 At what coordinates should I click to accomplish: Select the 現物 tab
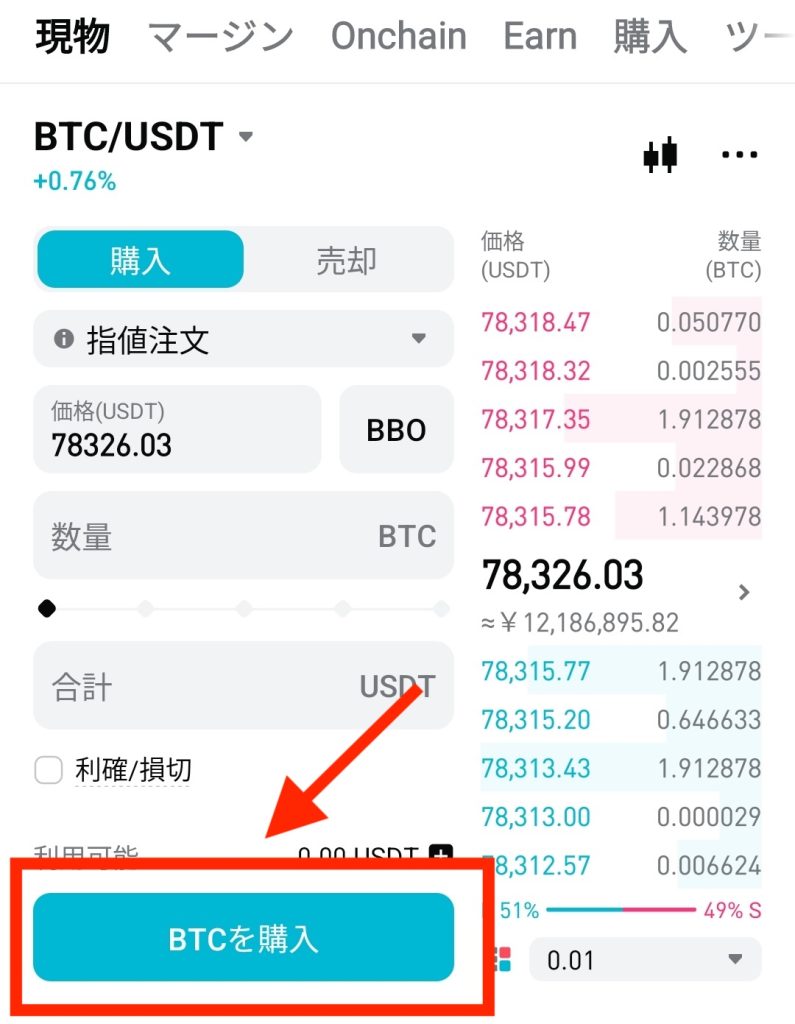click(73, 37)
